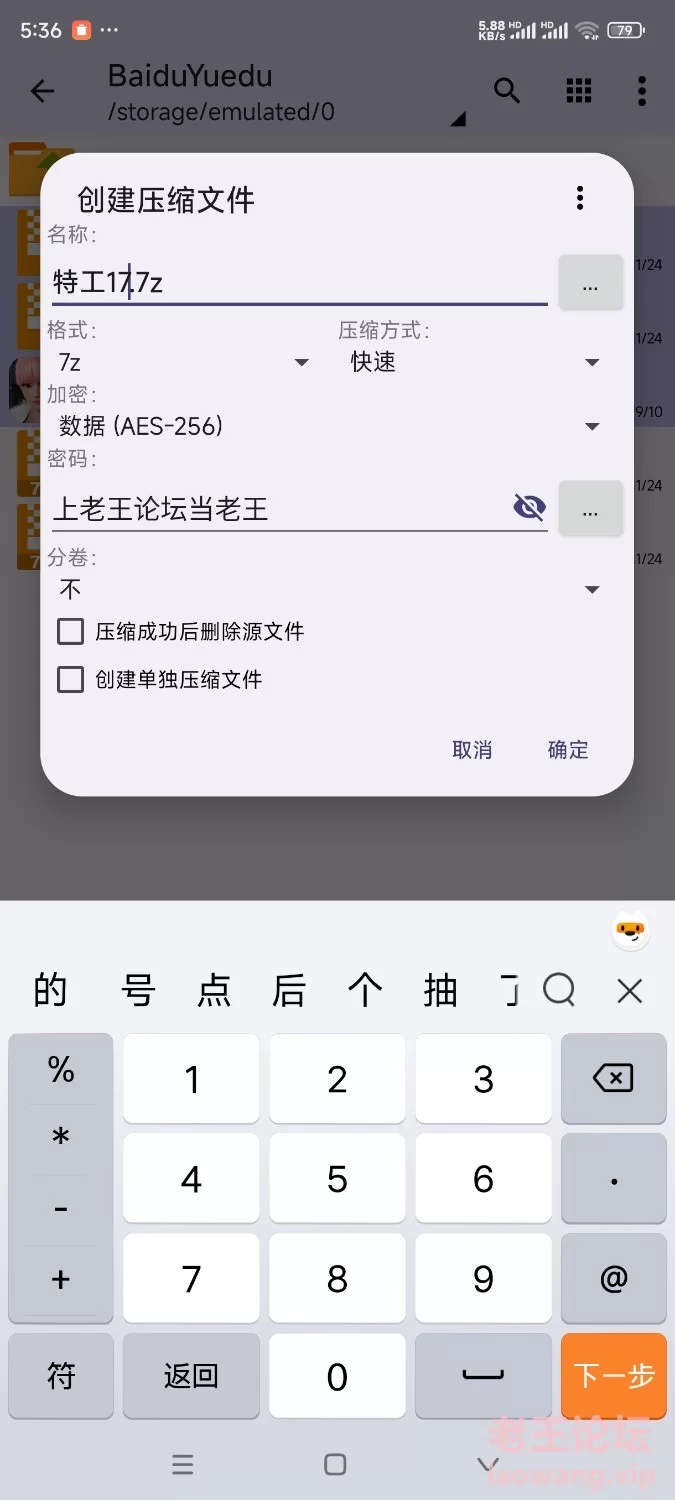Viewport: 675px width, 1500px height.
Task: Tap the archive name text field
Action: pyautogui.click(x=299, y=282)
